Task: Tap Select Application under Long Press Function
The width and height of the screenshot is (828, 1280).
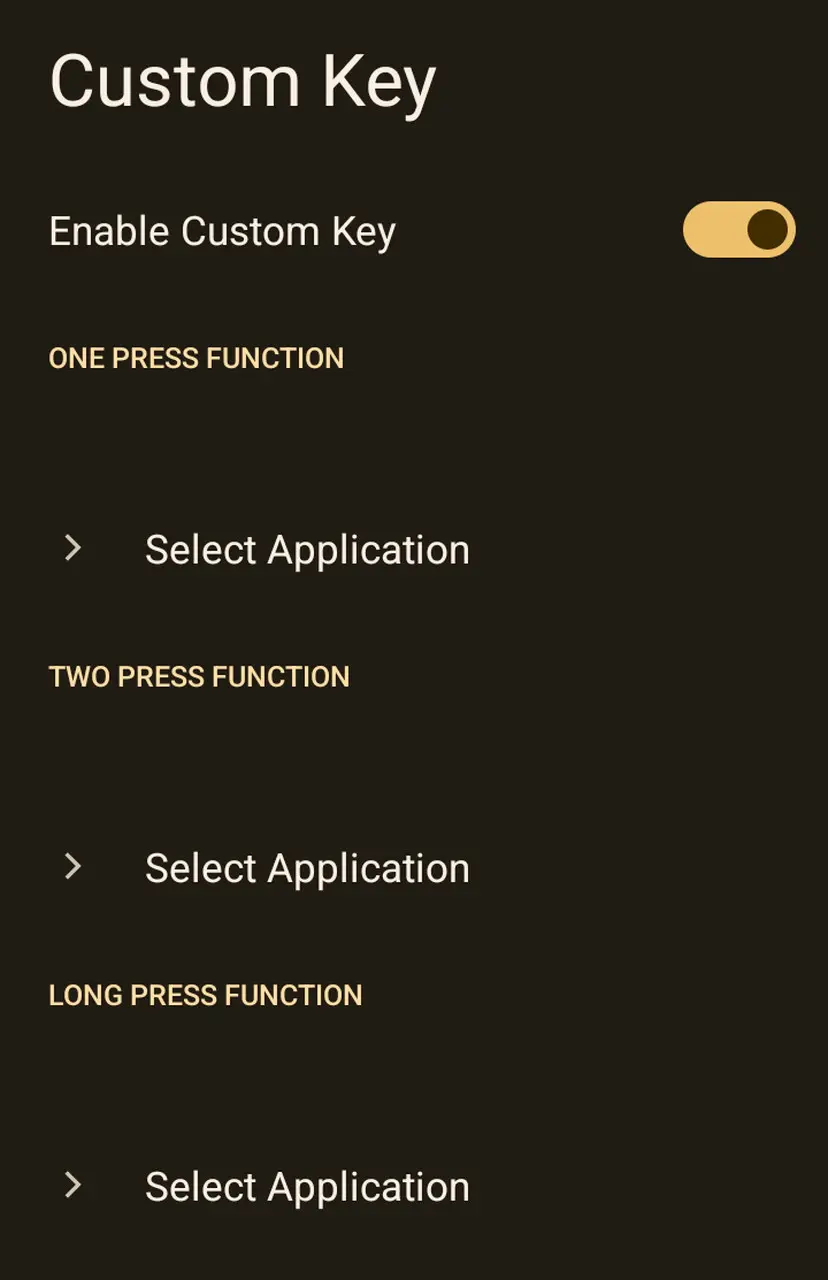Action: point(306,1187)
